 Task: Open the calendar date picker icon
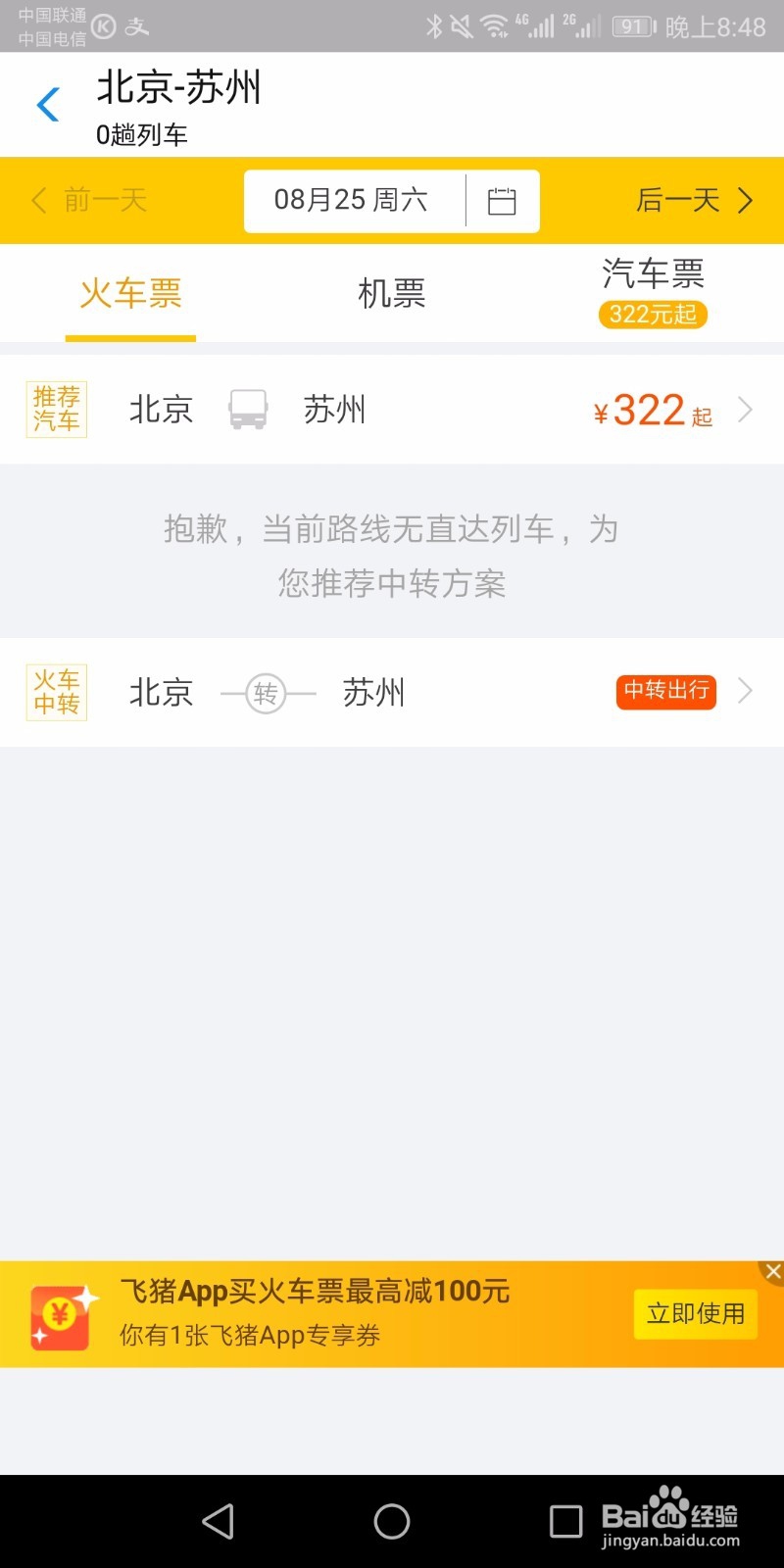(503, 200)
